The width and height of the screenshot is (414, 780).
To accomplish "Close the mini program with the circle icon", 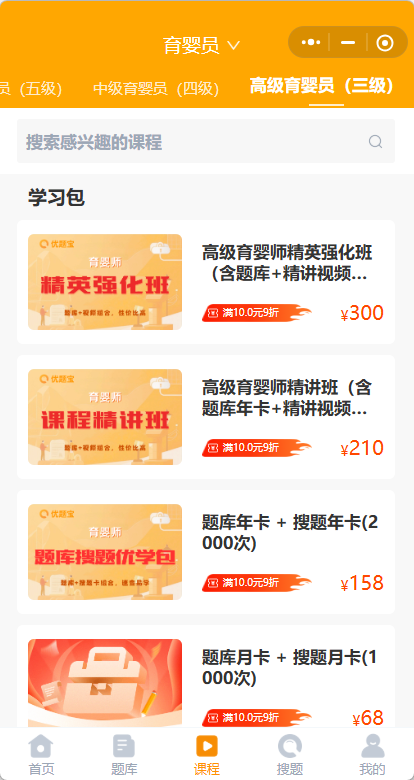I will coord(385,43).
